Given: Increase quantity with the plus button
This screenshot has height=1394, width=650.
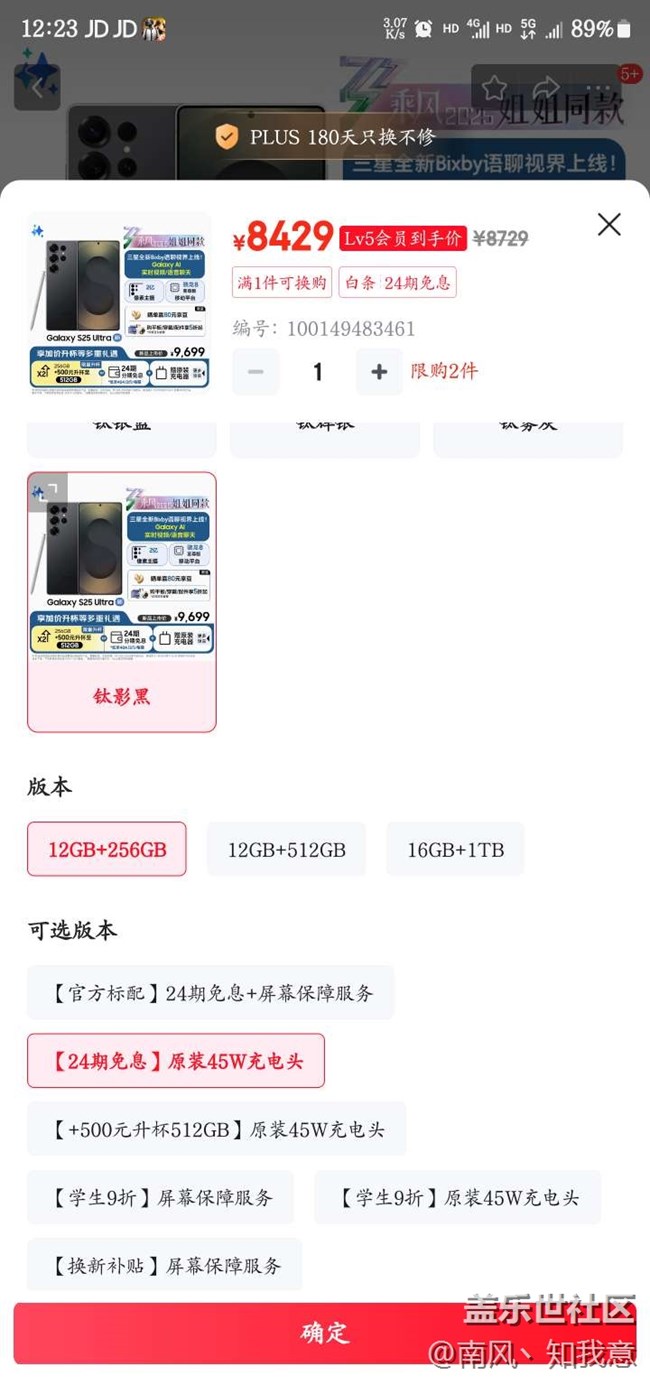Looking at the screenshot, I should [379, 372].
